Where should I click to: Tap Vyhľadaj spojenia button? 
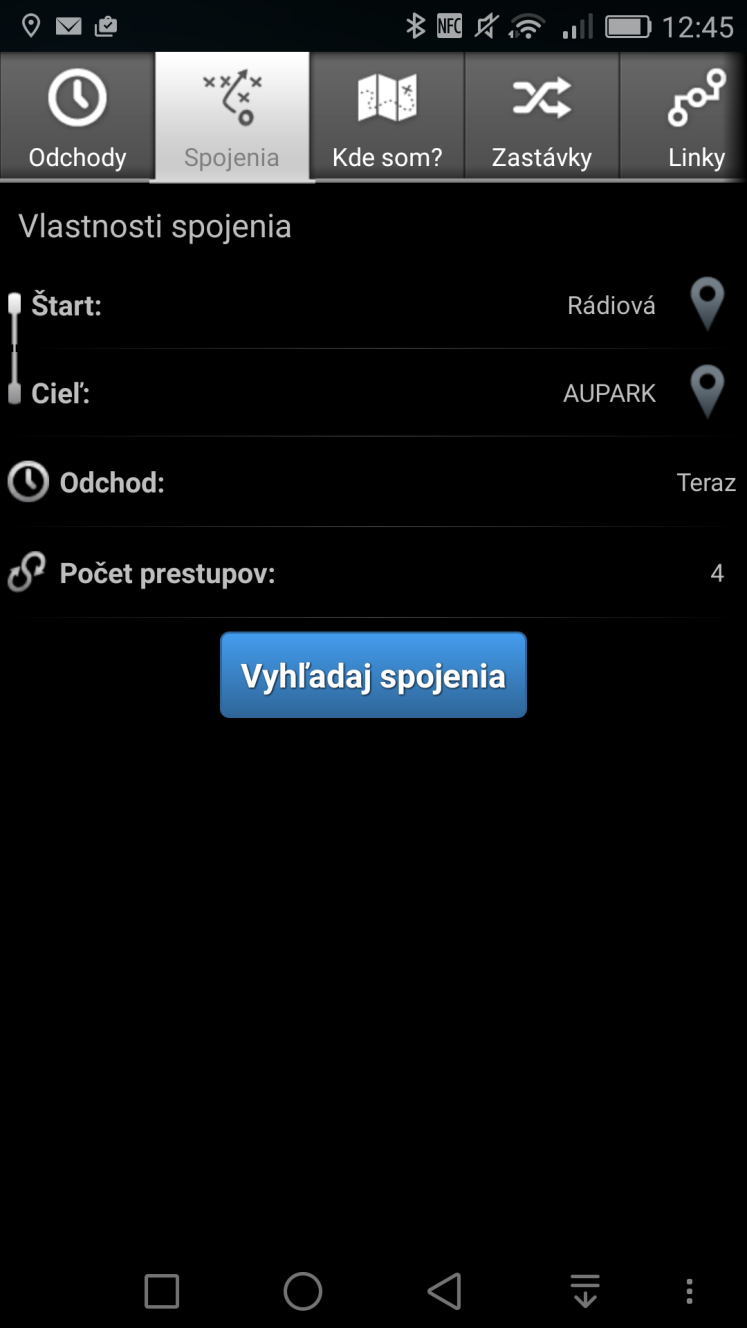pos(373,675)
